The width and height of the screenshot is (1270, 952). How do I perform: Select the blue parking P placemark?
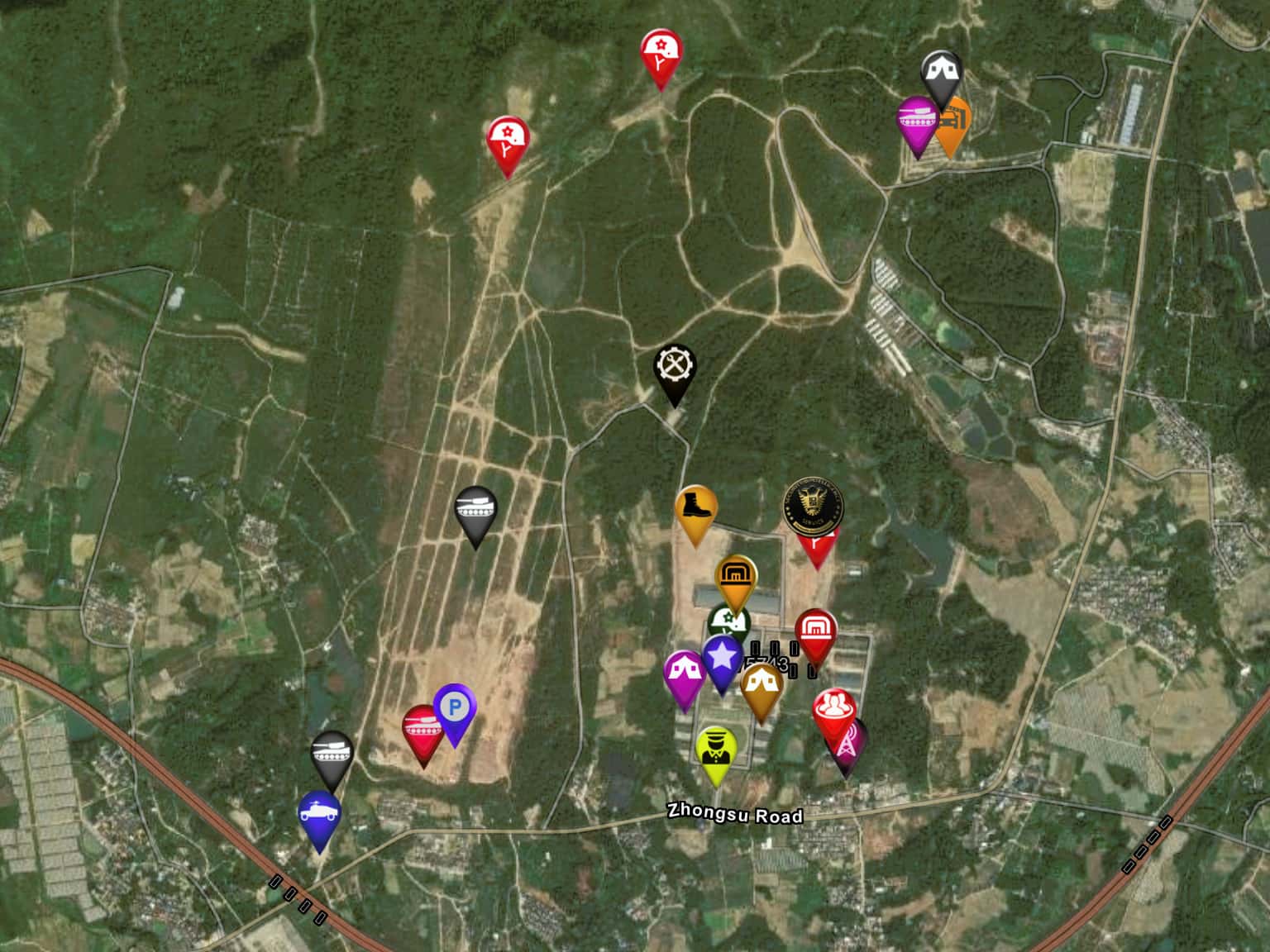coord(455,707)
